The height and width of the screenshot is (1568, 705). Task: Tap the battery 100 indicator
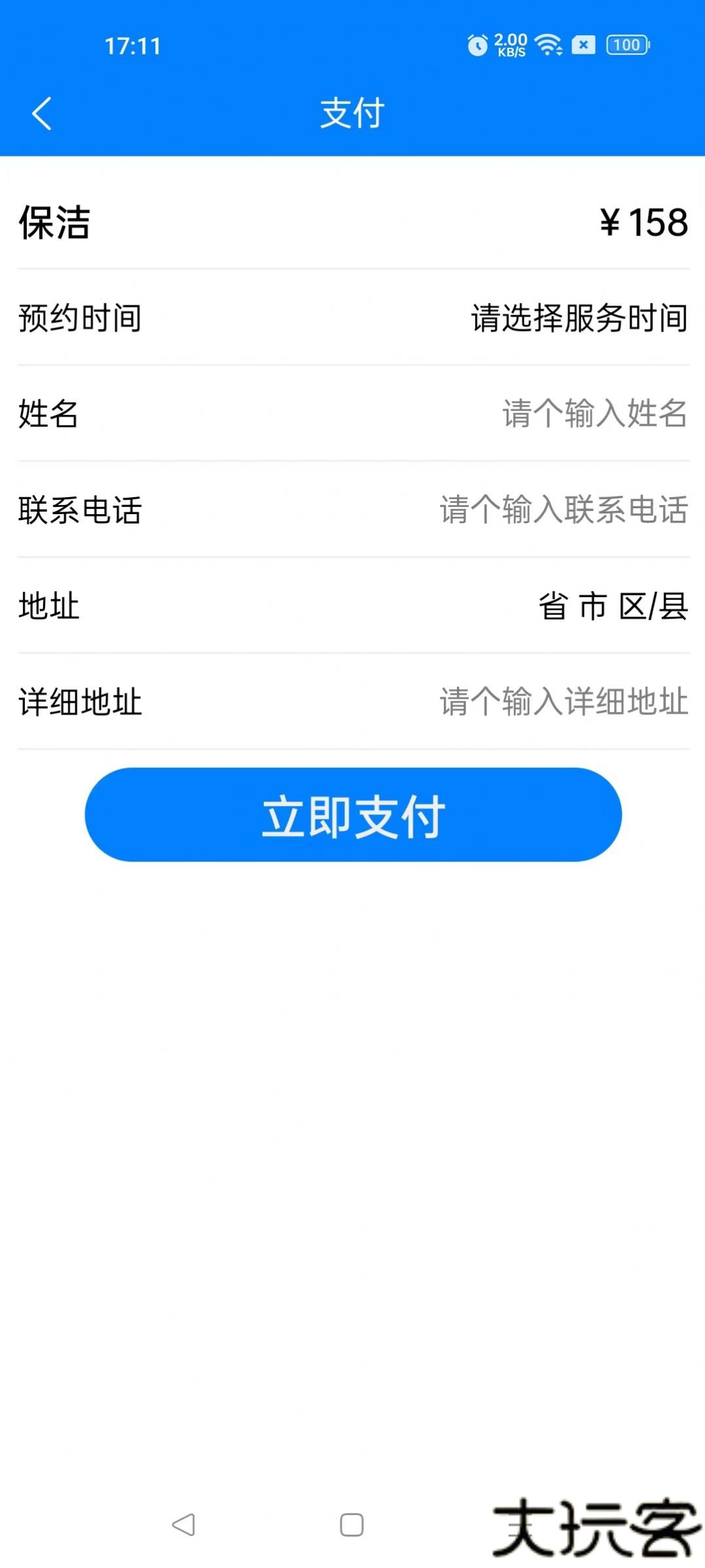pyautogui.click(x=626, y=46)
